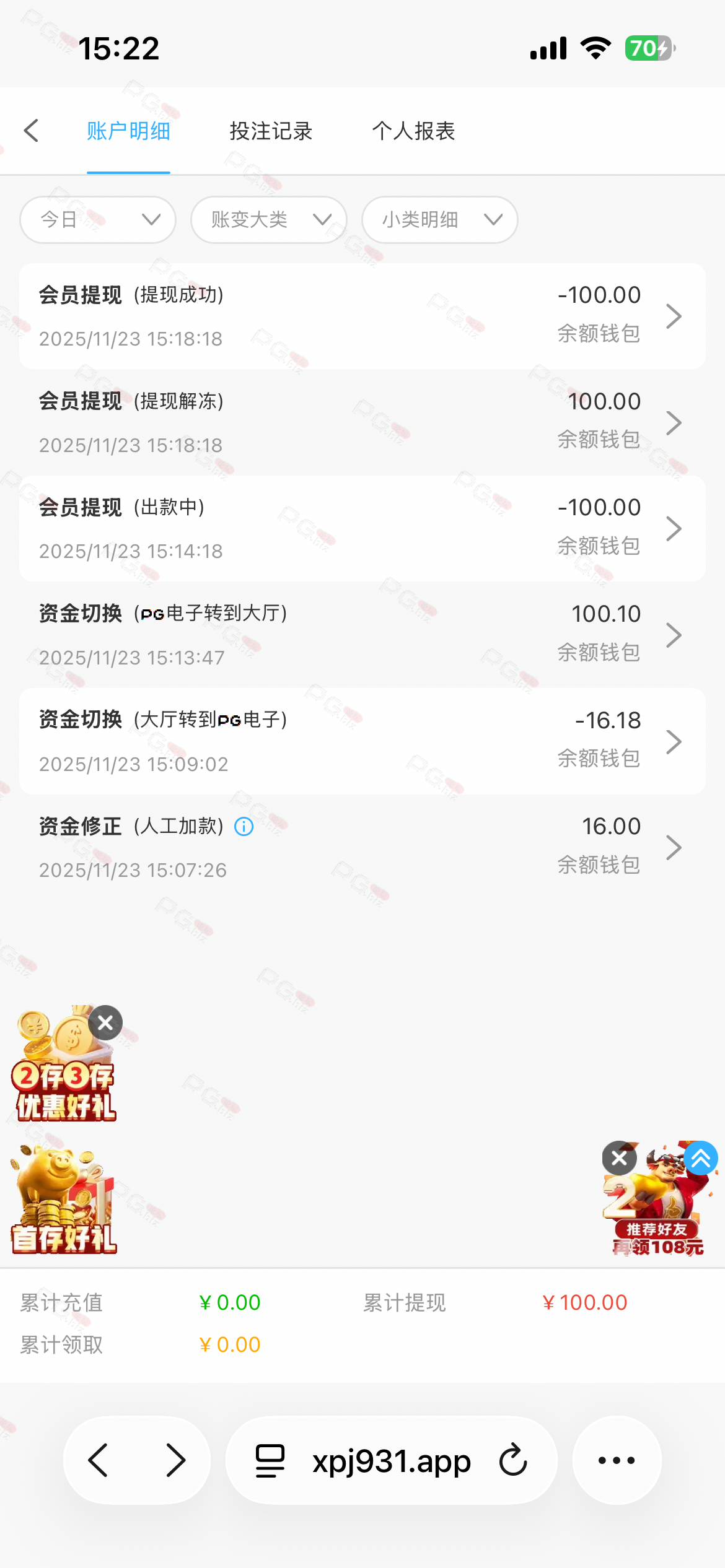This screenshot has width=725, height=1568.
Task: Expand the 小类明细 dropdown
Action: pyautogui.click(x=440, y=220)
